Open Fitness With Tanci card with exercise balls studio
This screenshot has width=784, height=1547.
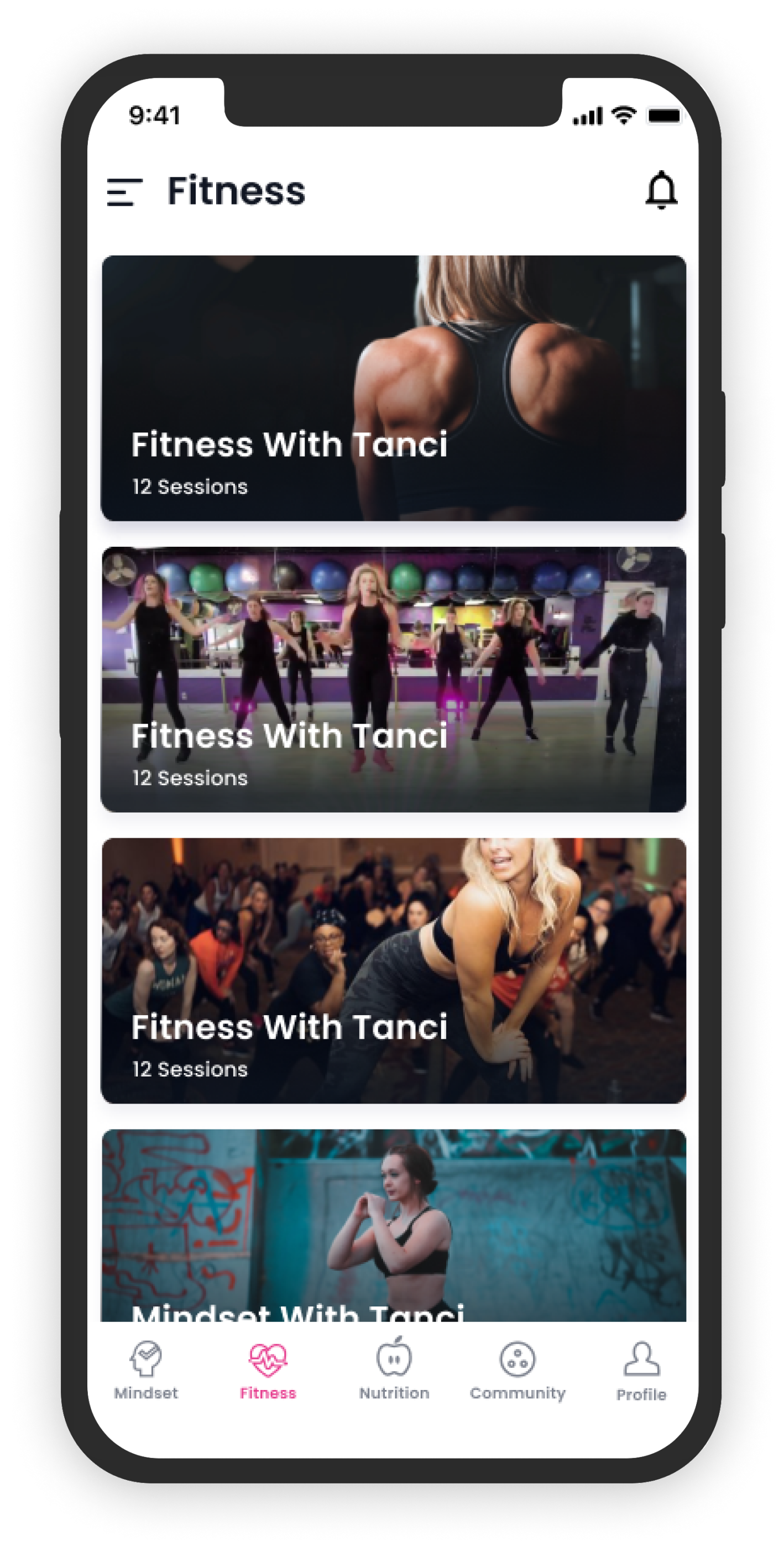point(394,679)
